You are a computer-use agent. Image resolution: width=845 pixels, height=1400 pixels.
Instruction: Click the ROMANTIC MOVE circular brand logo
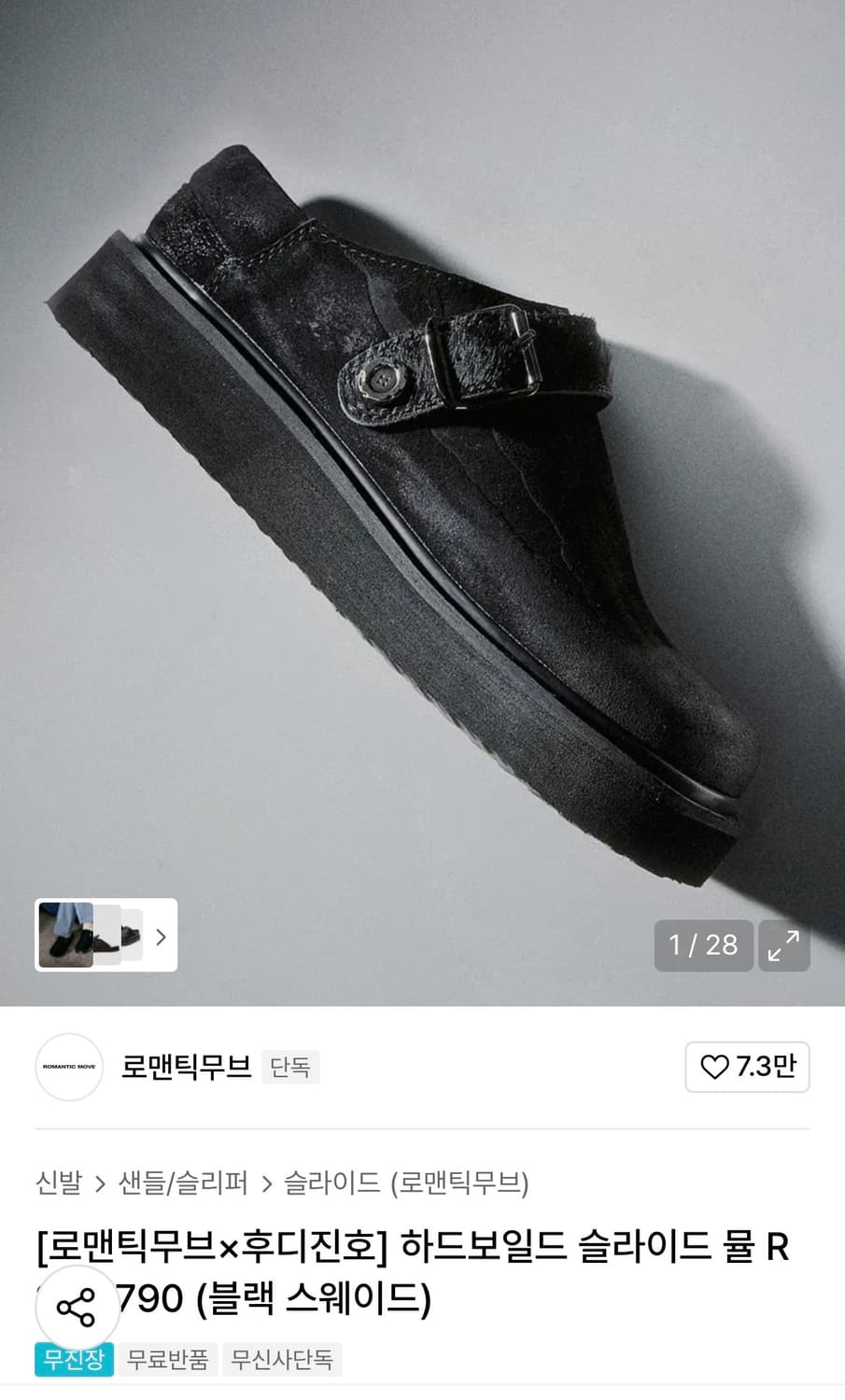pos(68,1068)
